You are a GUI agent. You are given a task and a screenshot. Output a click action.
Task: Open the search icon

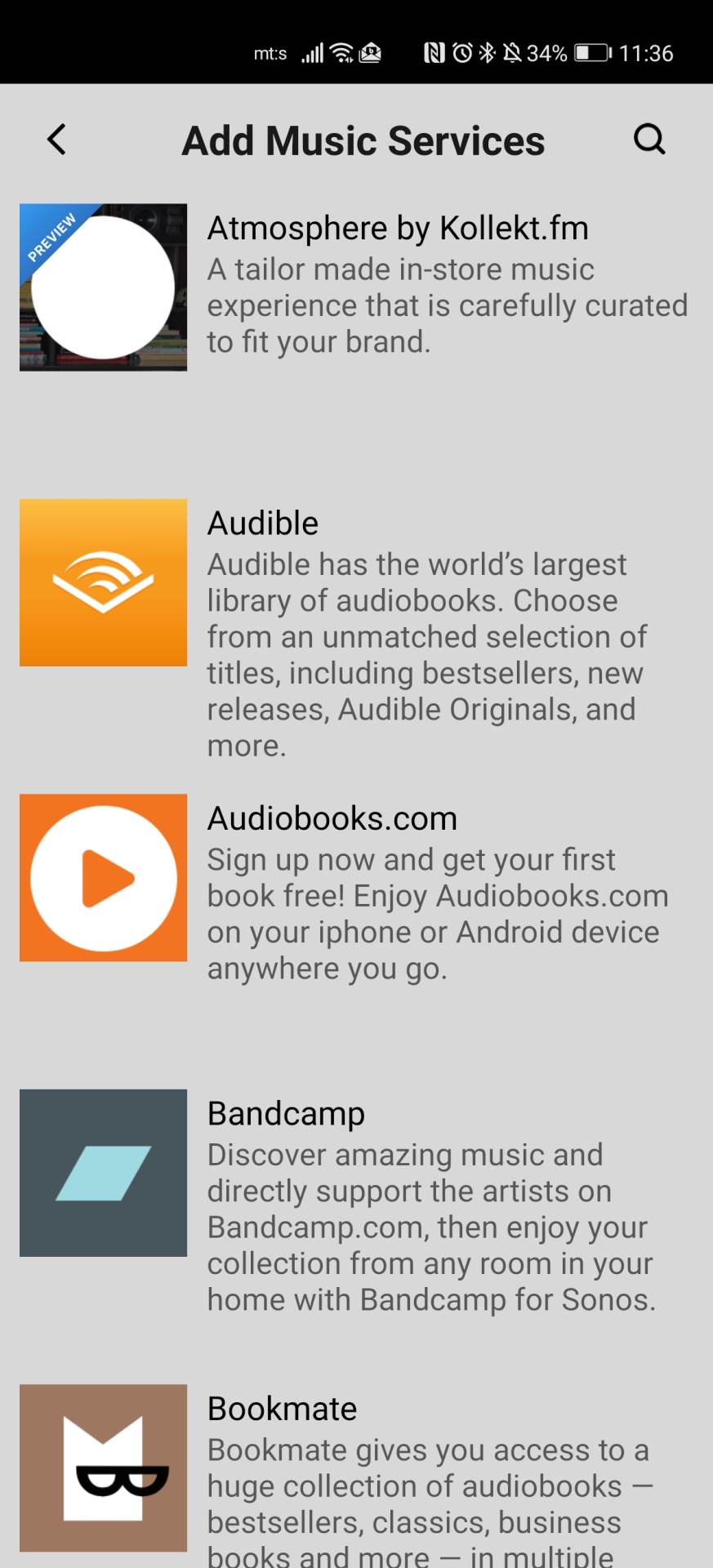649,140
